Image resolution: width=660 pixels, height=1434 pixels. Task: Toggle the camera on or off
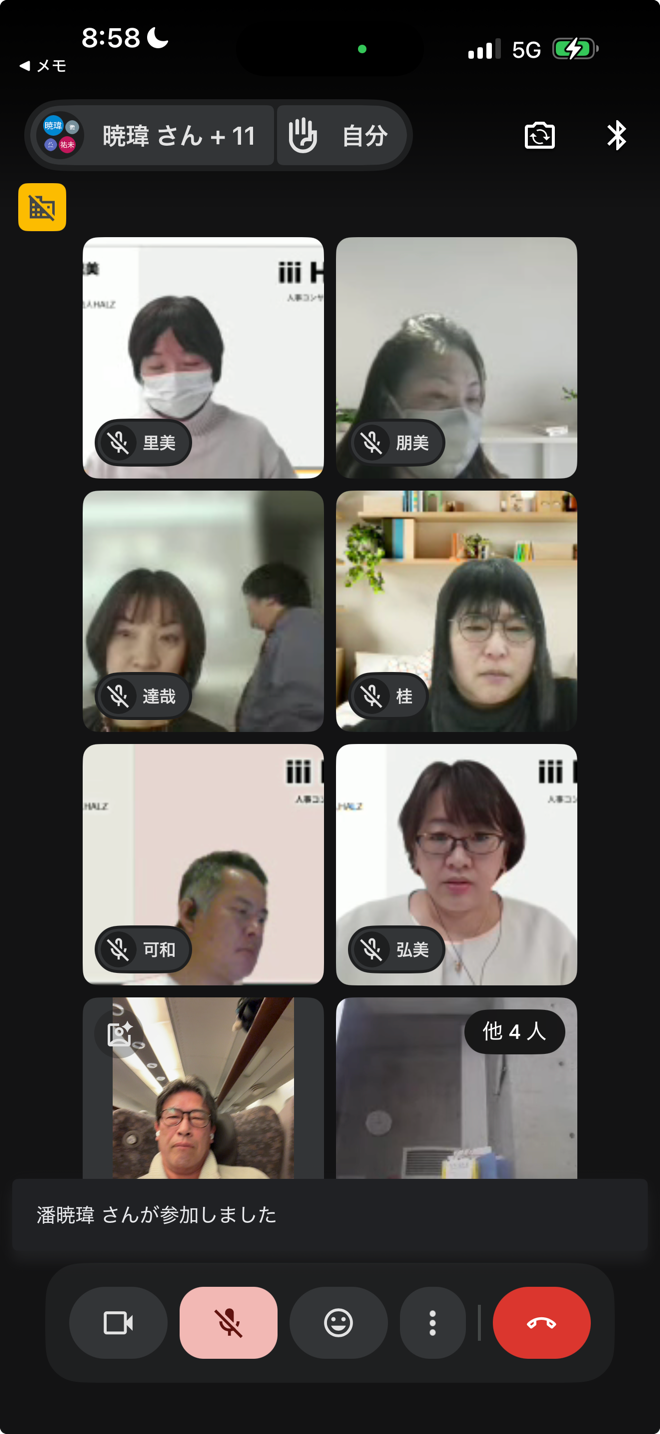(x=118, y=1322)
